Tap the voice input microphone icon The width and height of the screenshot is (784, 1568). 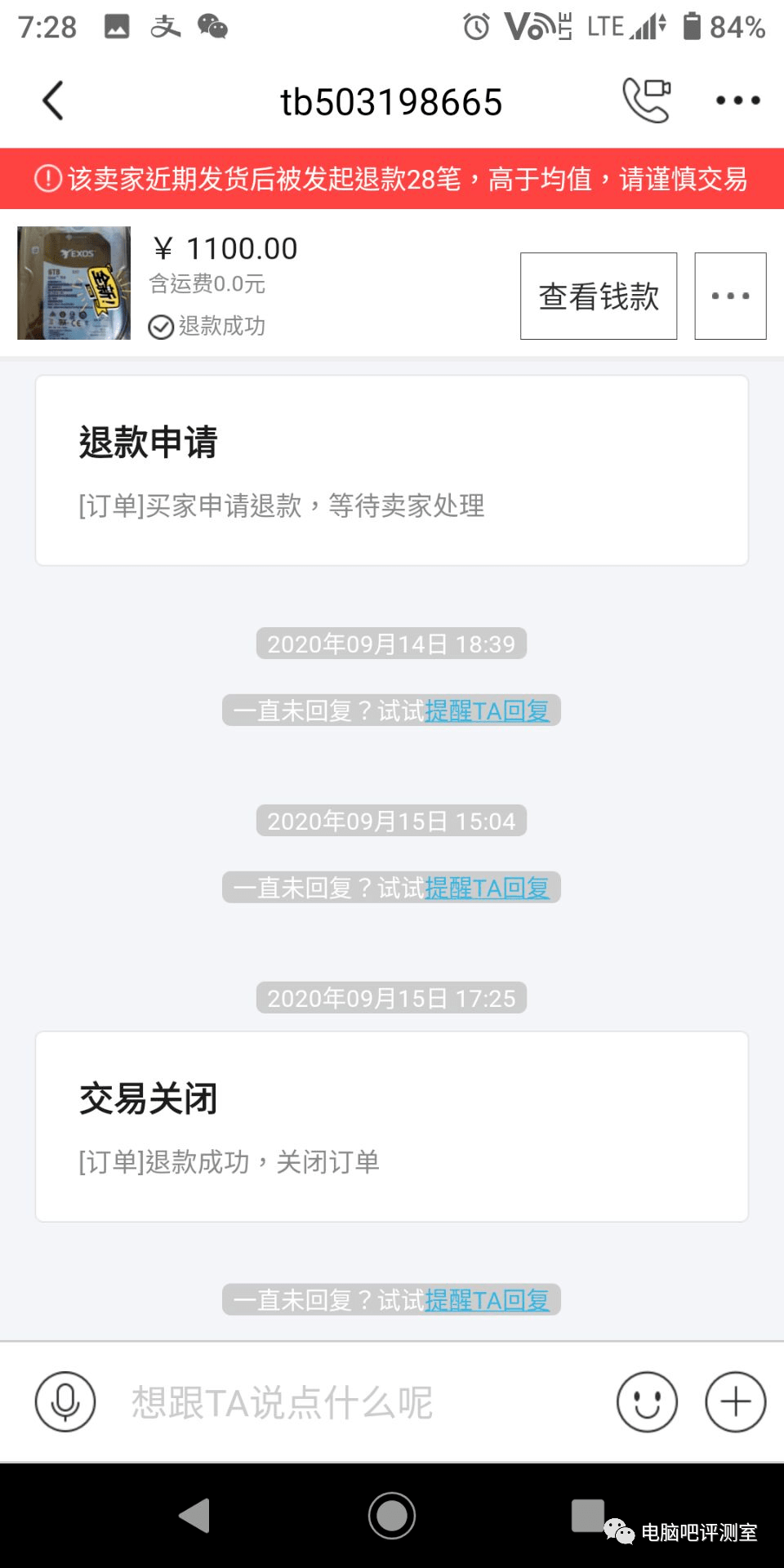coord(65,1401)
